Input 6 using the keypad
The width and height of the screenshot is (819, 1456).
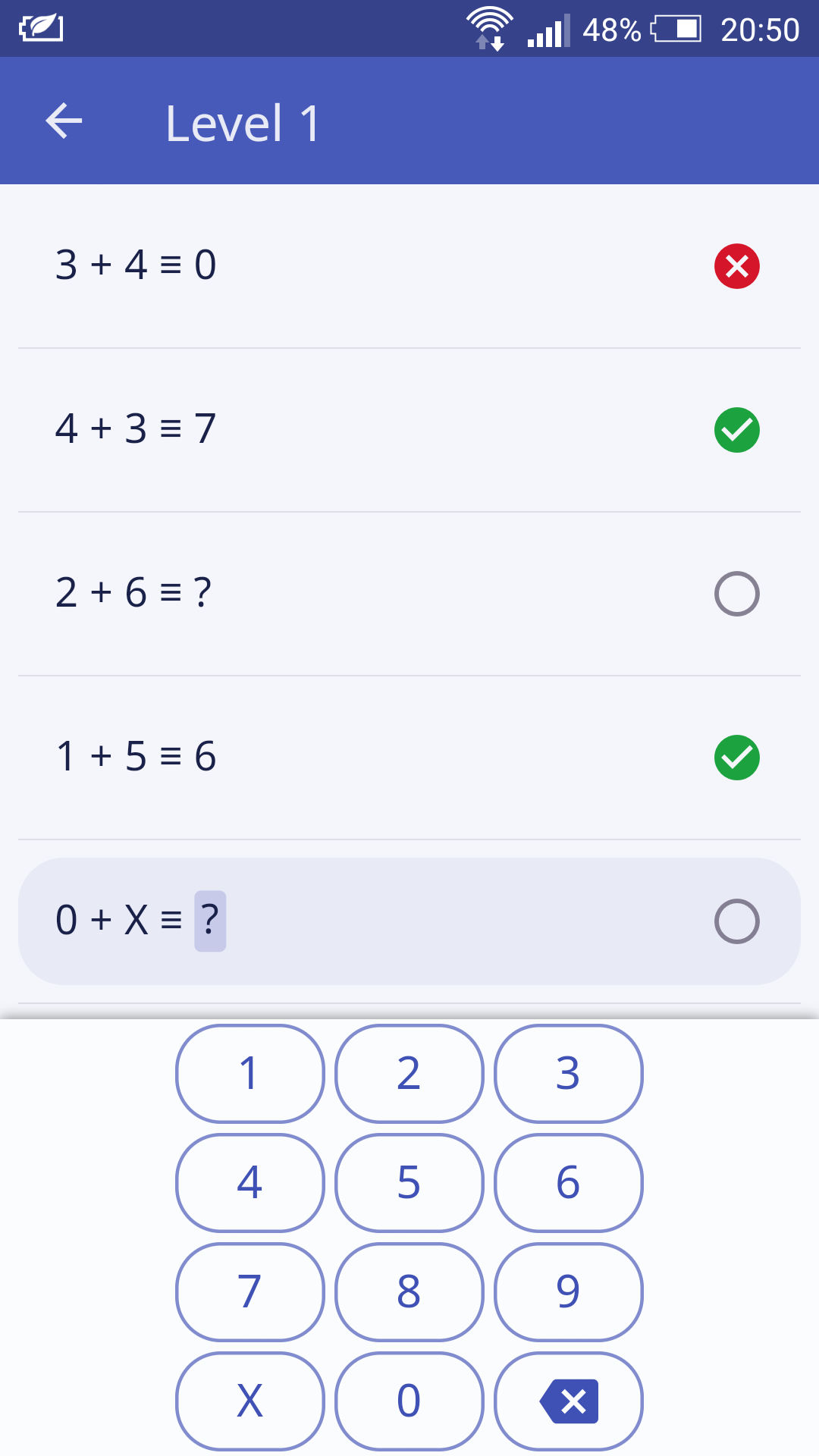pos(568,1182)
